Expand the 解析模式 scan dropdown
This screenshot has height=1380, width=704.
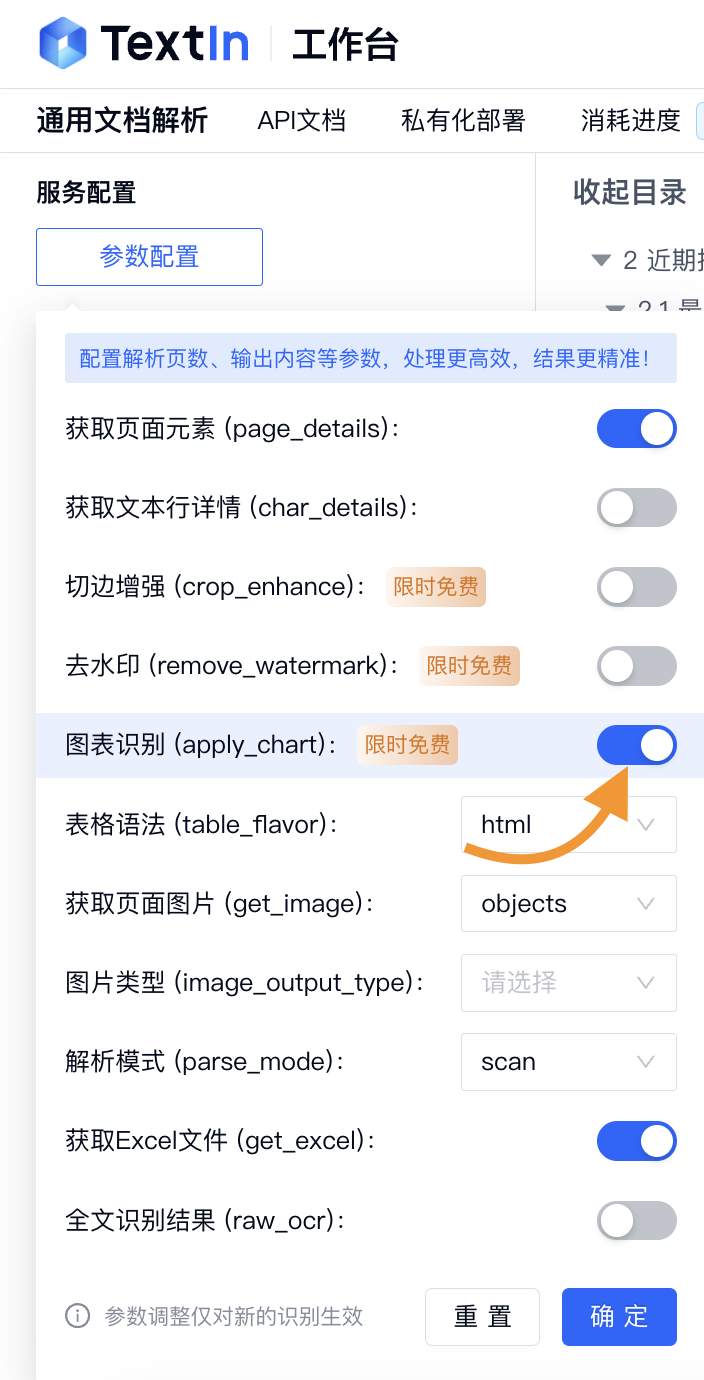tap(569, 1061)
